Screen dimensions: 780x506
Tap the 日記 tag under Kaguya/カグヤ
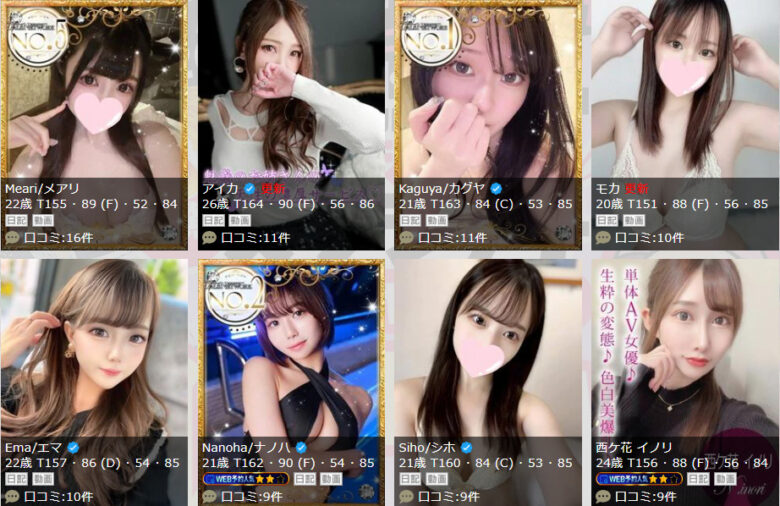pyautogui.click(x=409, y=220)
